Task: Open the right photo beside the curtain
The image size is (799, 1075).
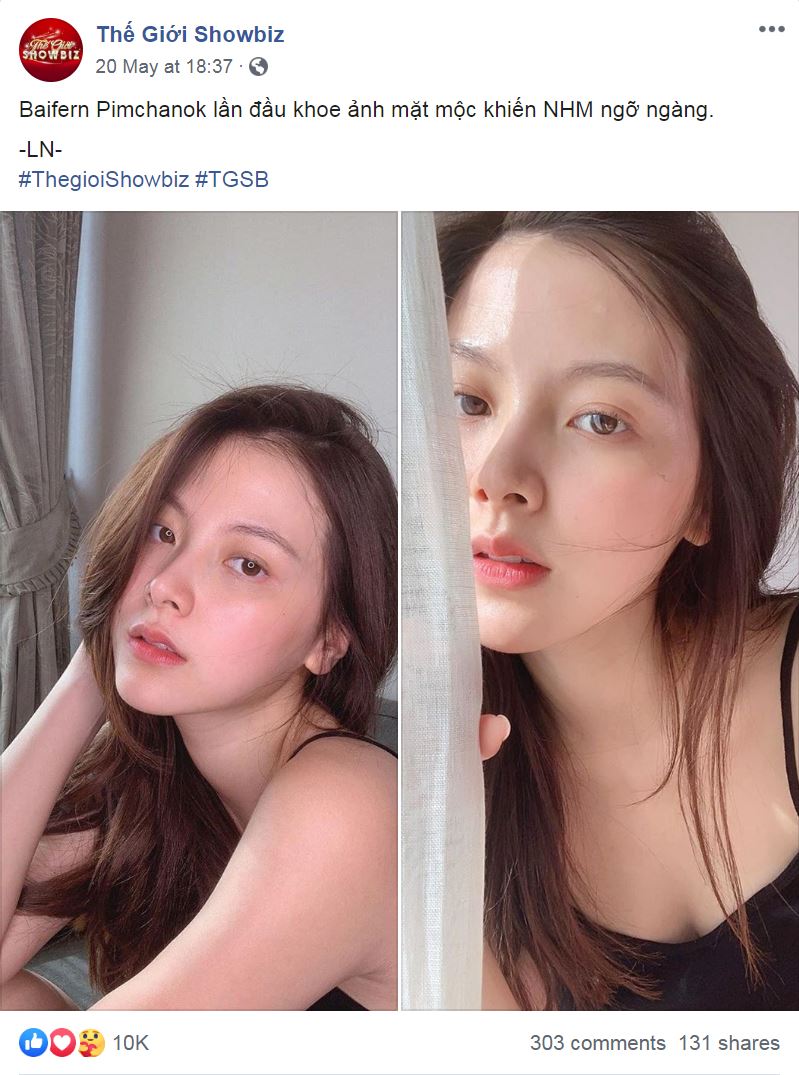Action: (600, 610)
